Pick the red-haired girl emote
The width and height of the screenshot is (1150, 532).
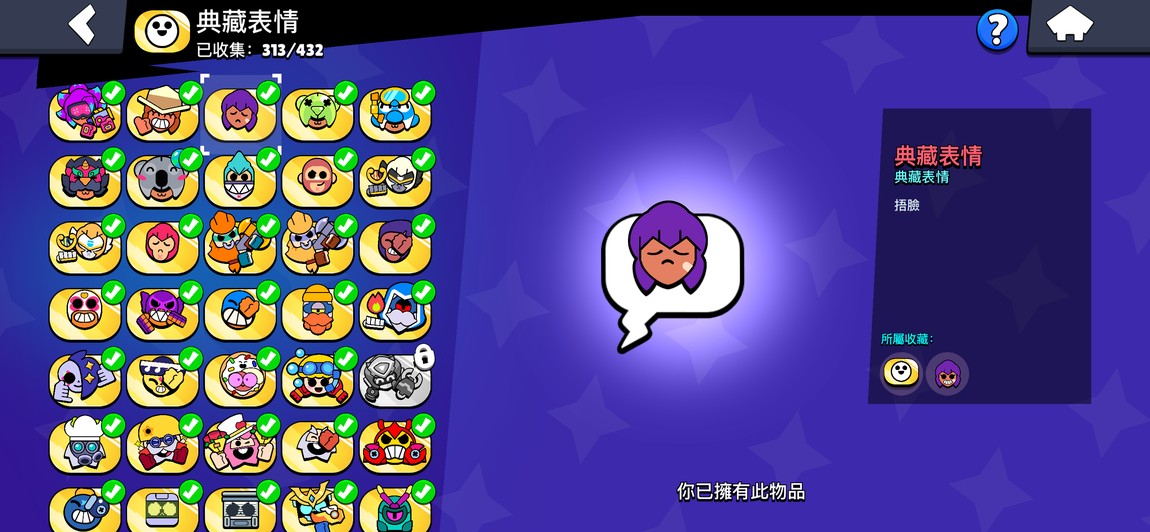pyautogui.click(x=162, y=247)
